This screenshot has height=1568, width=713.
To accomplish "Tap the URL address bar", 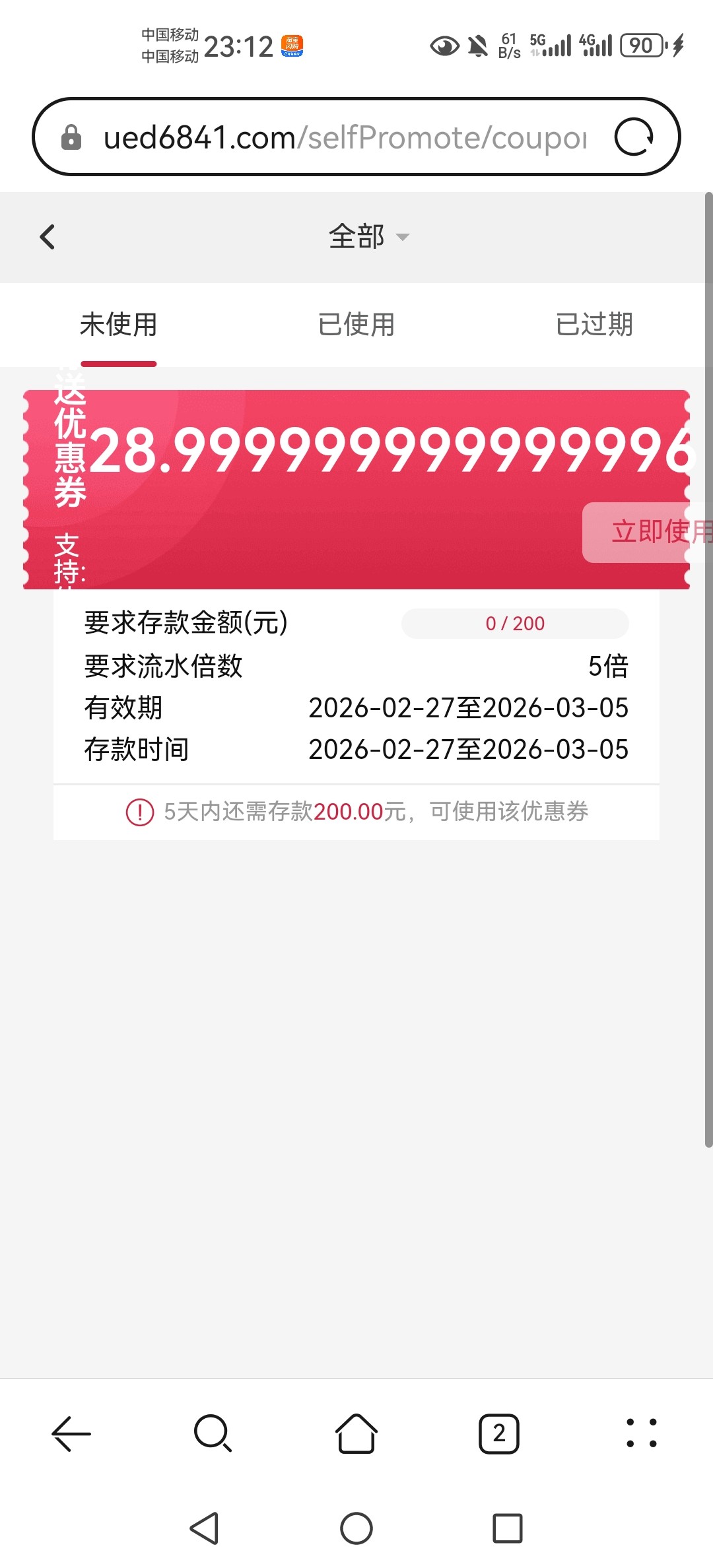I will (343, 137).
